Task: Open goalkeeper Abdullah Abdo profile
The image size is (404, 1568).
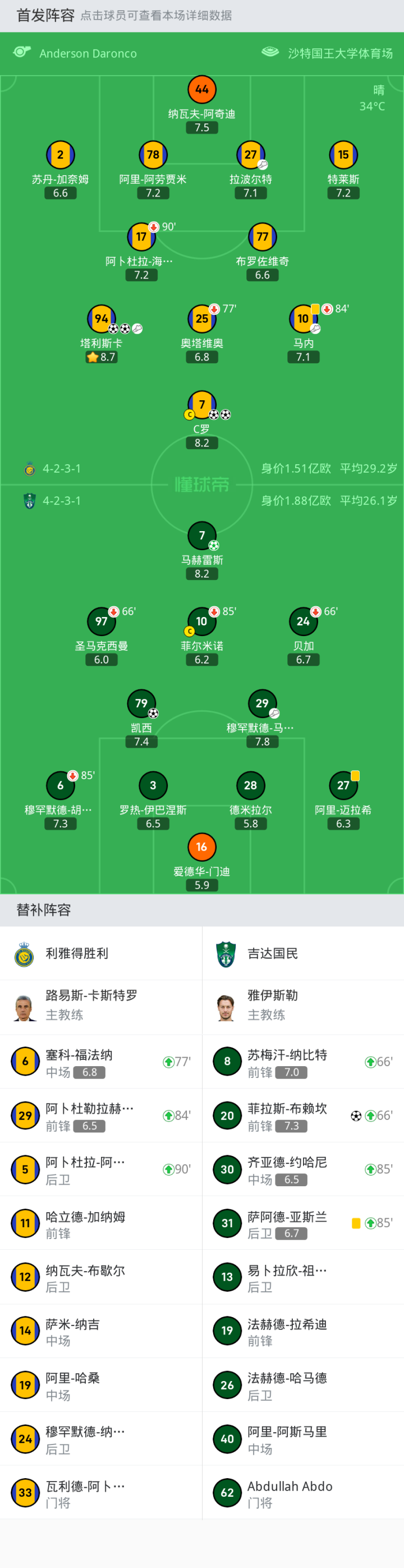Action: (x=290, y=1493)
